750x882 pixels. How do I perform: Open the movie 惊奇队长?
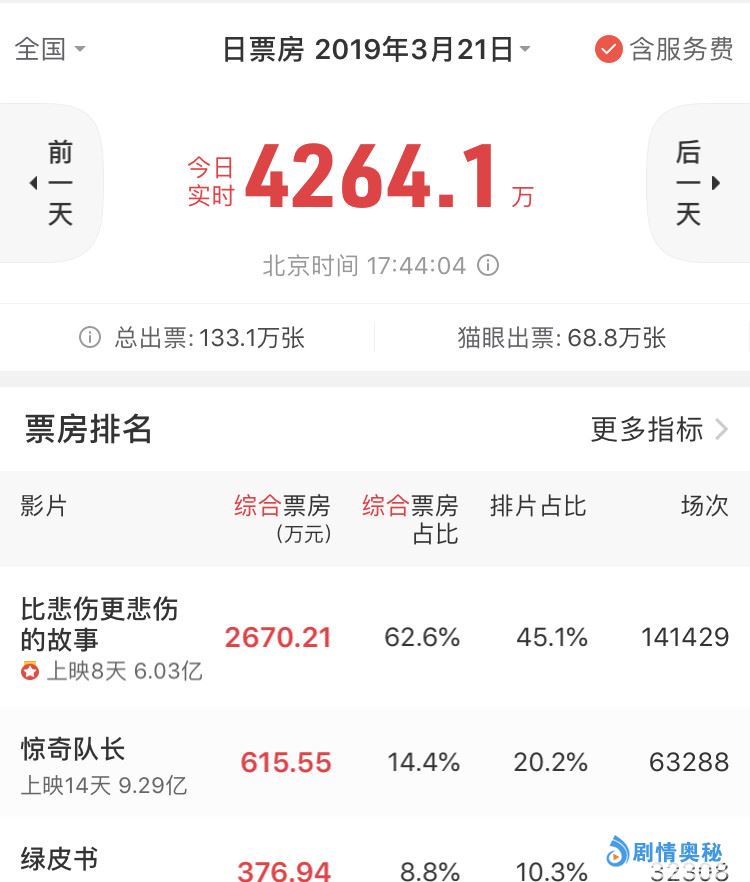(73, 749)
